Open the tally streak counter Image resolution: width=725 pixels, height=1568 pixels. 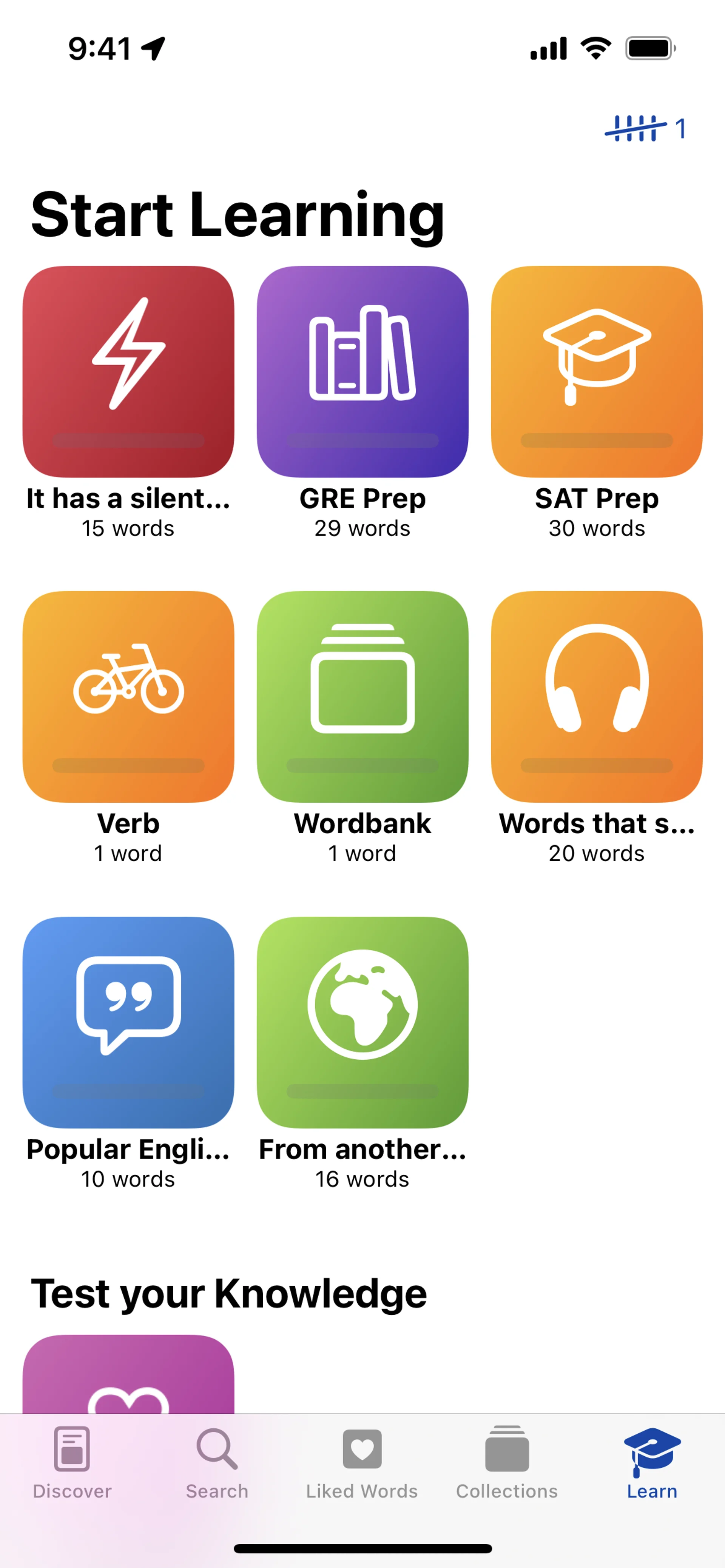click(646, 128)
